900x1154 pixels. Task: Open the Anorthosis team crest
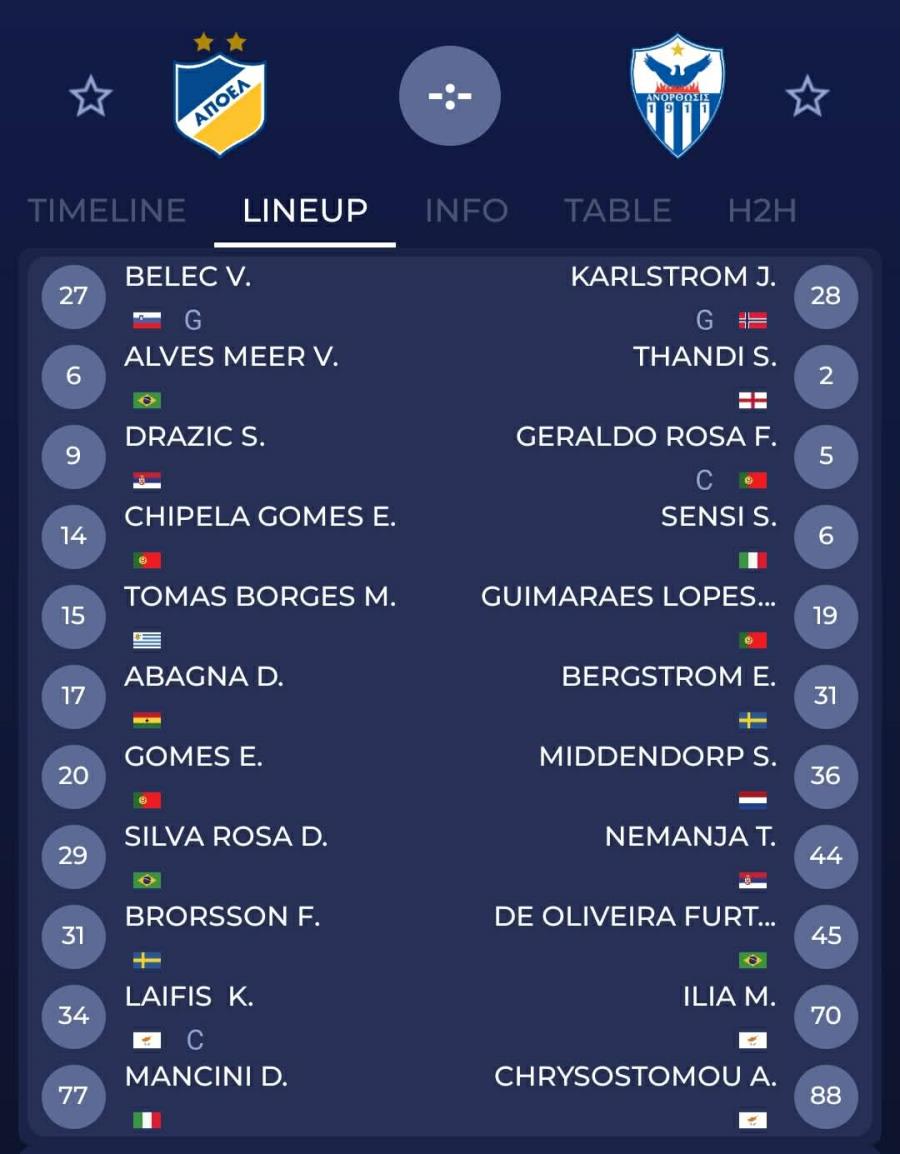pyautogui.click(x=677, y=97)
